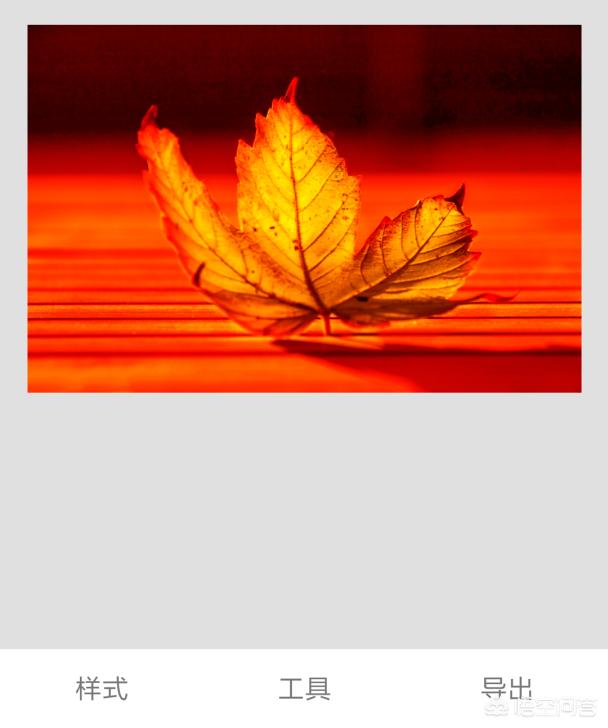This screenshot has width=608, height=728.
Task: Open the 样式 styles tab
Action: pyautogui.click(x=102, y=688)
